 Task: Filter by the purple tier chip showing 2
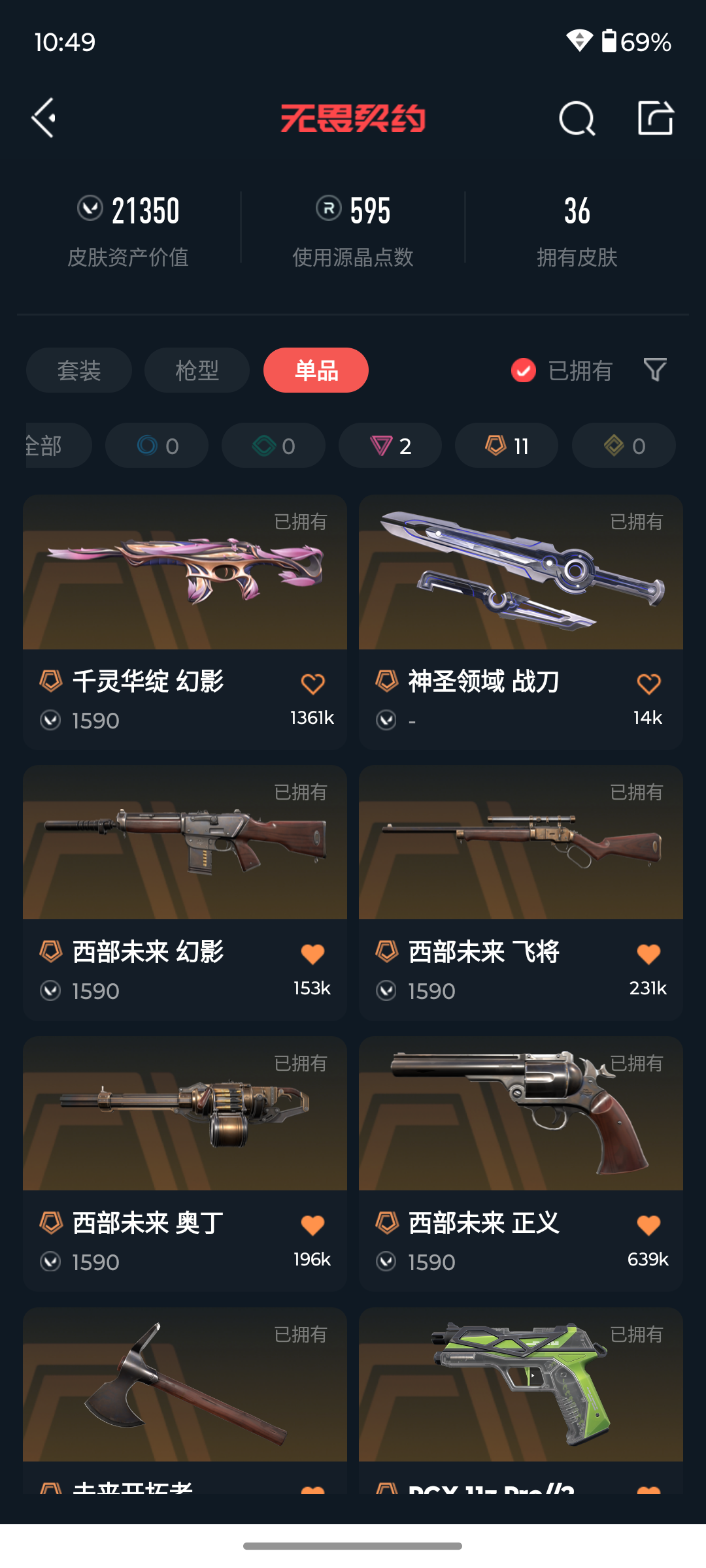pyautogui.click(x=390, y=446)
